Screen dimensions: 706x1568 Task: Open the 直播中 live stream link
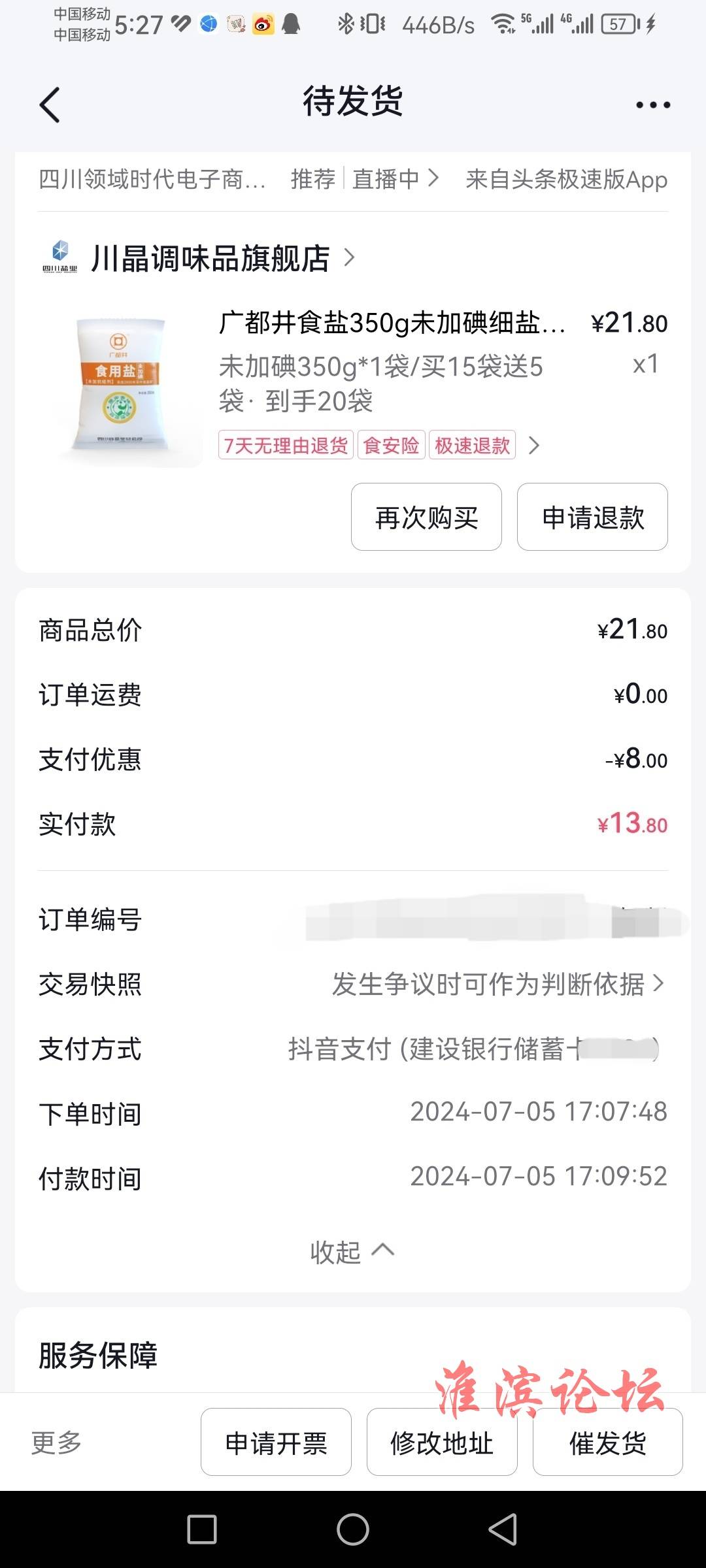point(395,179)
